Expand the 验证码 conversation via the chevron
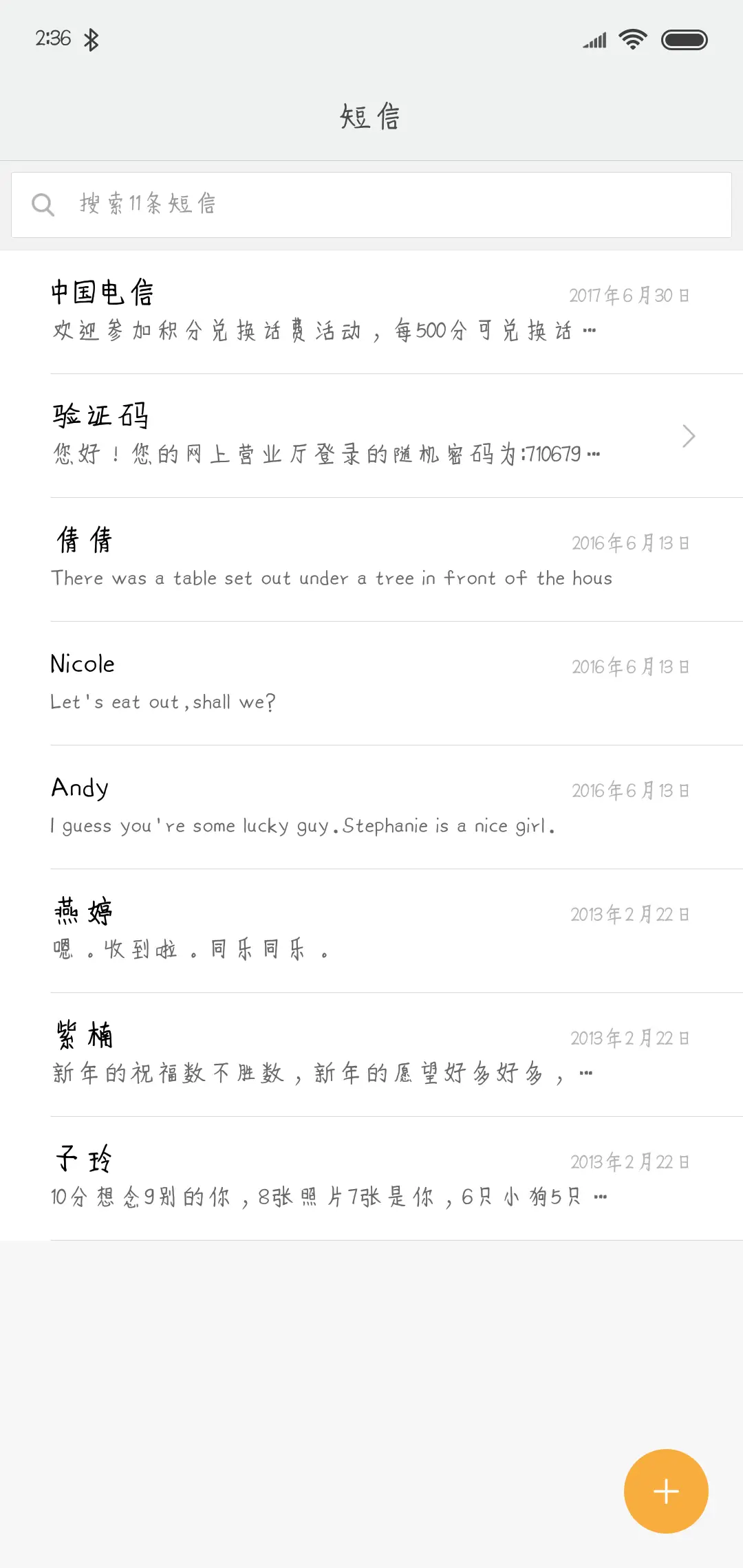This screenshot has height=1568, width=743. click(x=689, y=436)
